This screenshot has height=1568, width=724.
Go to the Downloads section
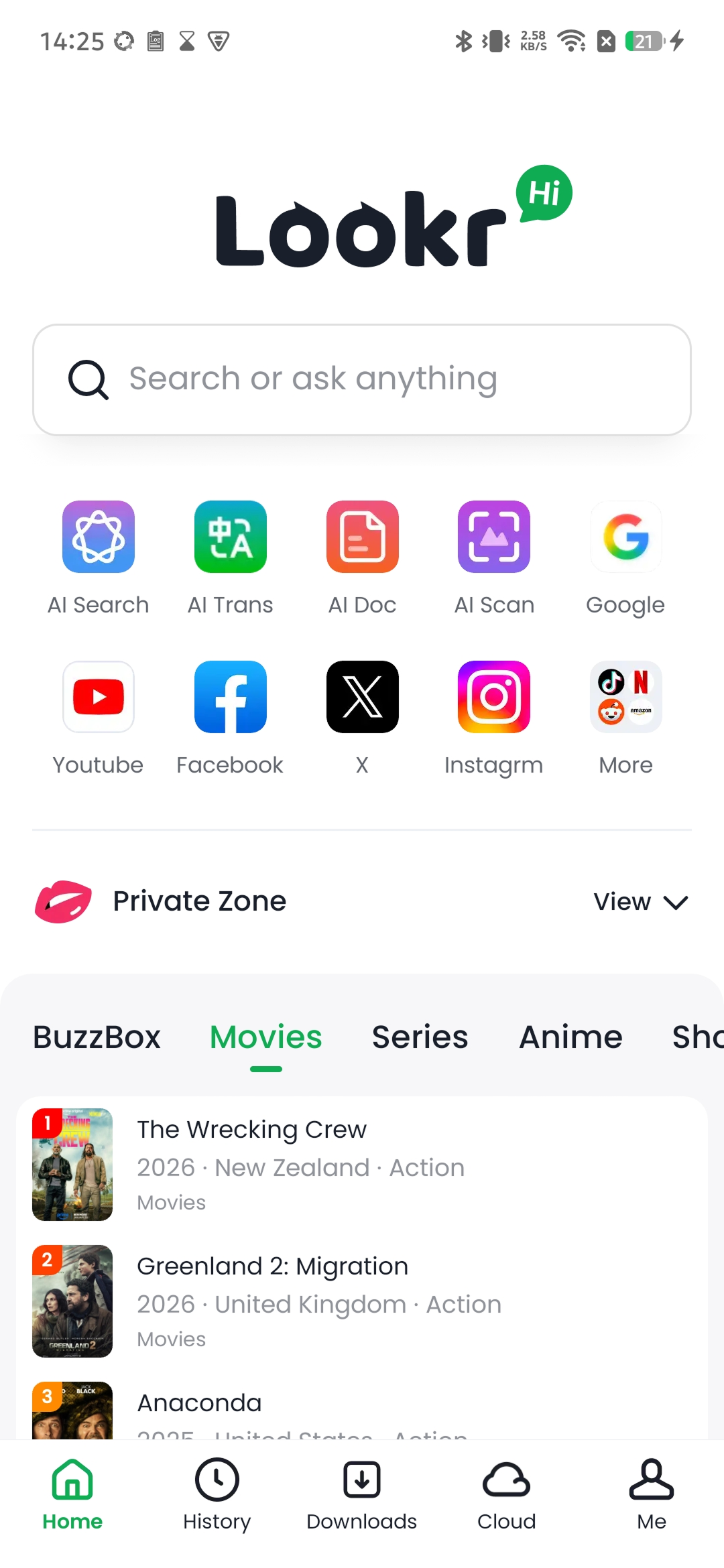click(361, 1494)
